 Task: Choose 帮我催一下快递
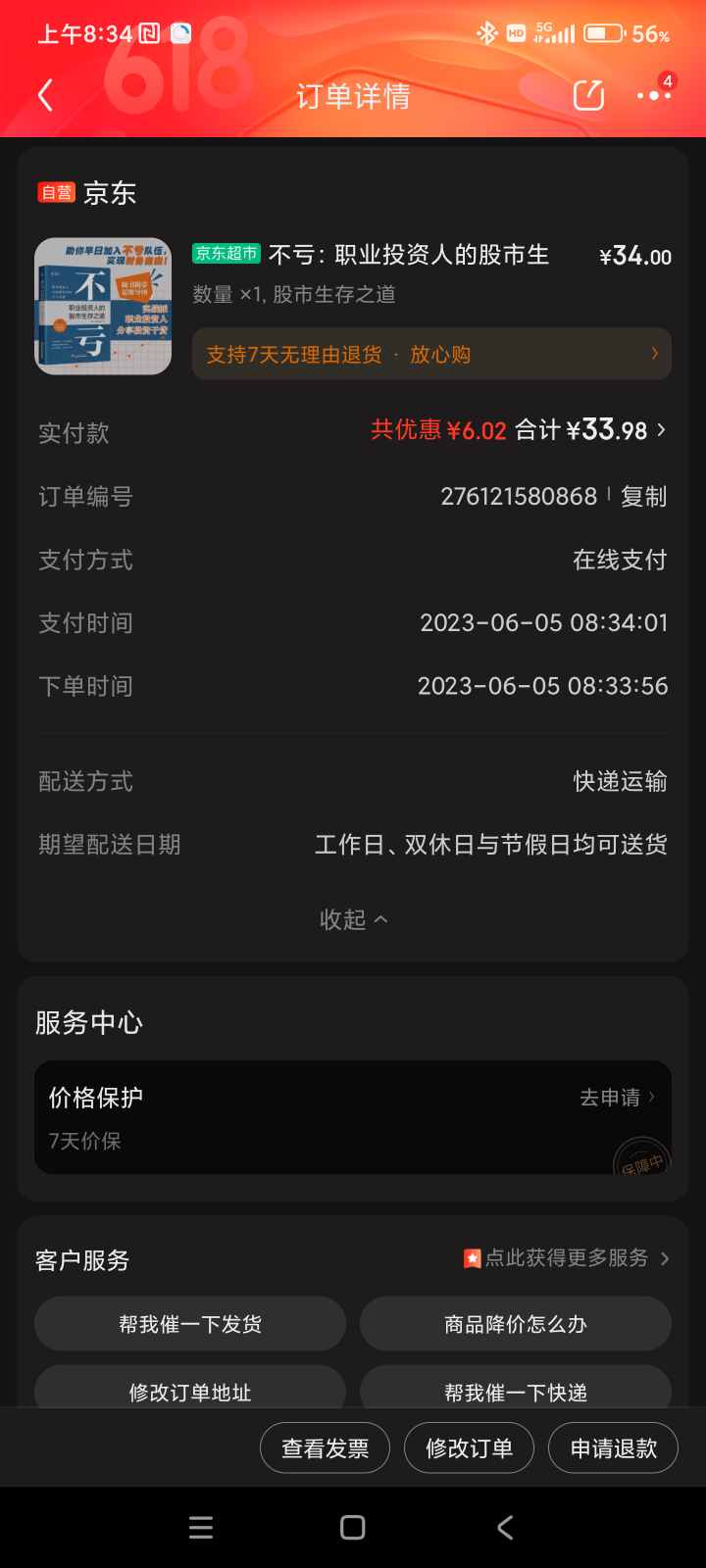click(516, 1390)
